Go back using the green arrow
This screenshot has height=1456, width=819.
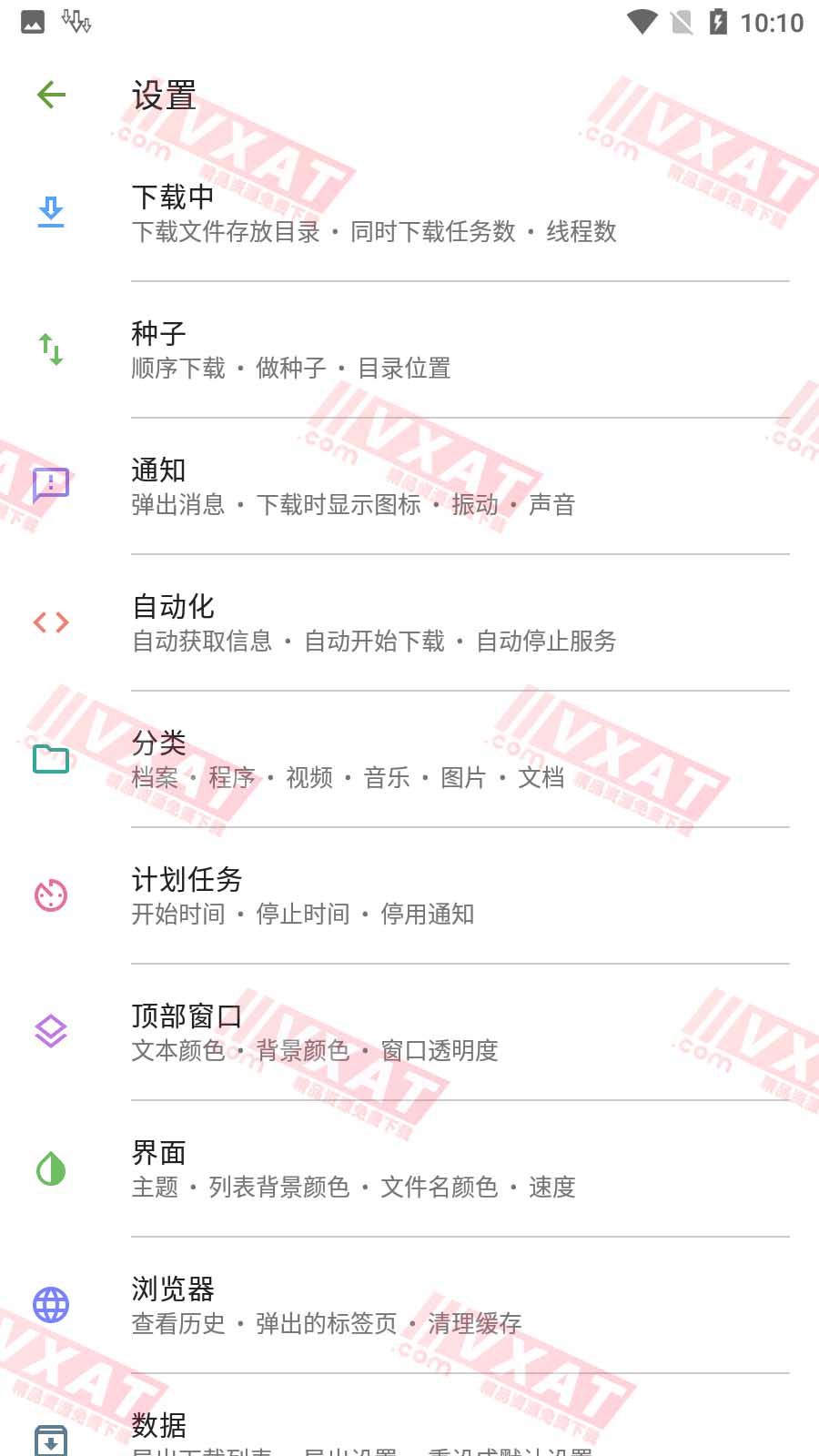pyautogui.click(x=52, y=95)
